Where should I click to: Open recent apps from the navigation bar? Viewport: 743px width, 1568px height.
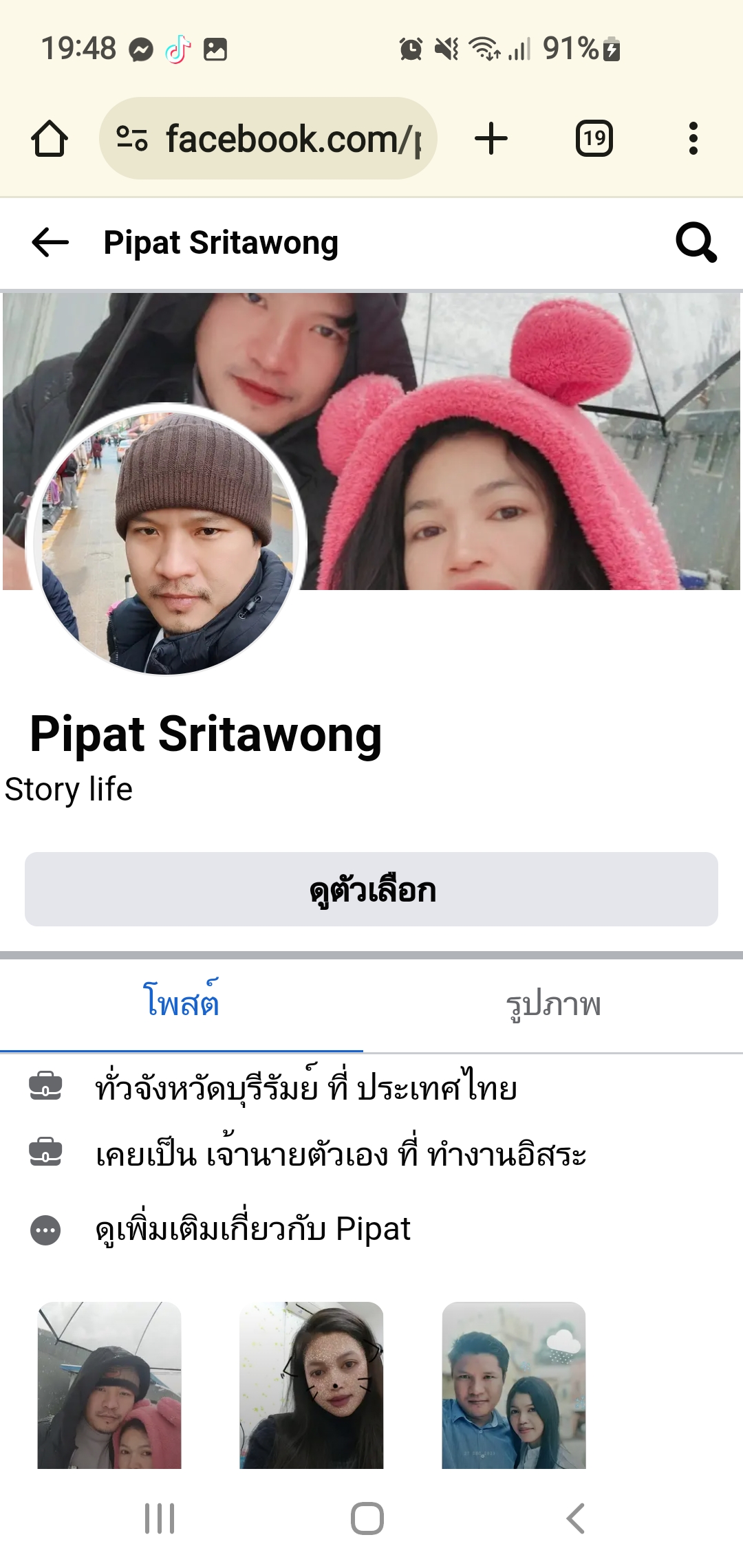160,1518
